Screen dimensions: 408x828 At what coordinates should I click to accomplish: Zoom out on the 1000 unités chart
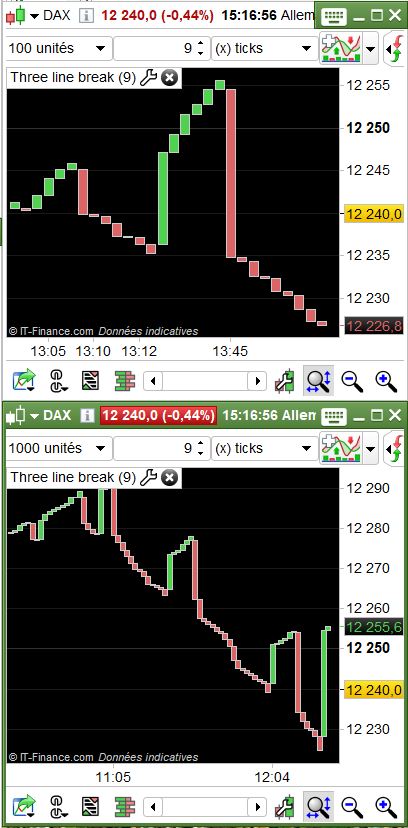[352, 806]
